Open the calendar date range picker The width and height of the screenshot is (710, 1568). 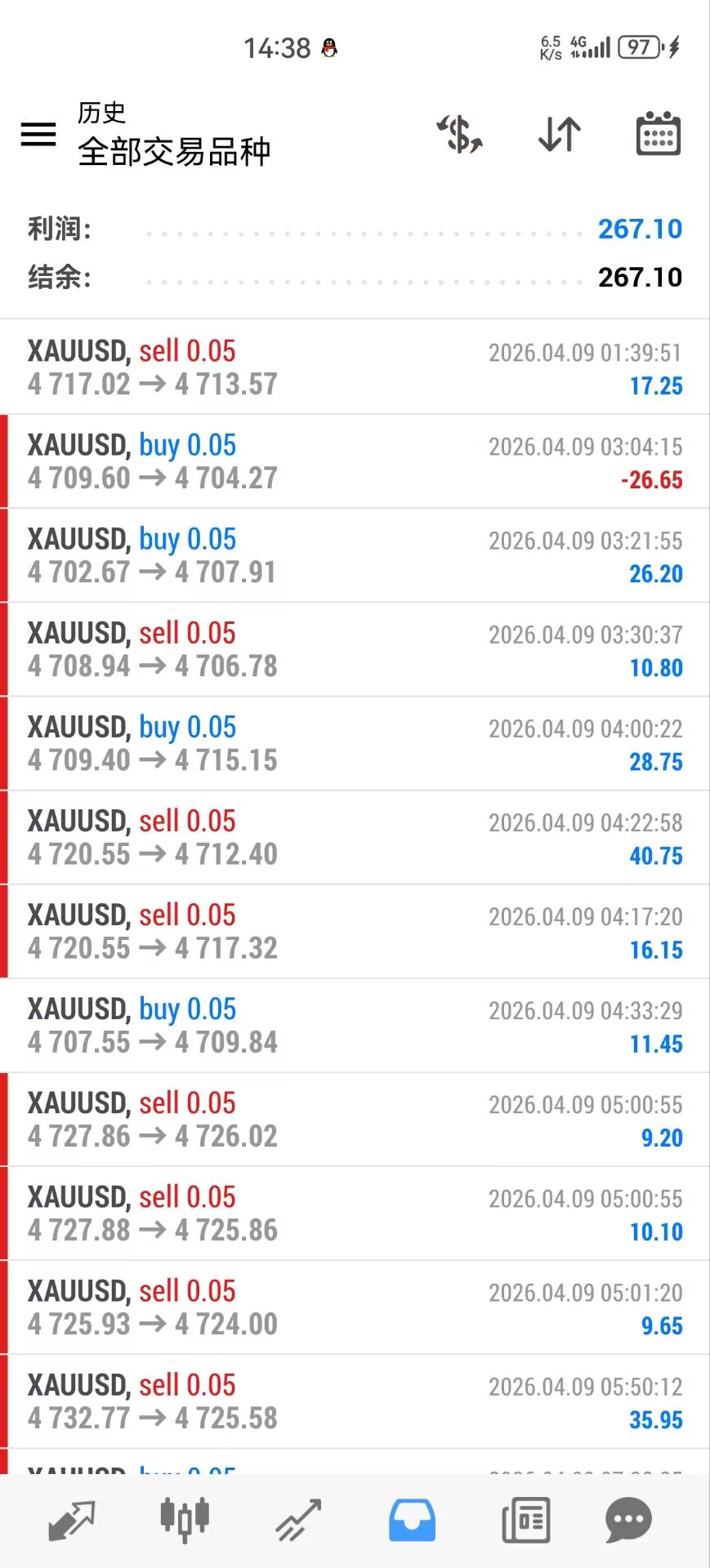coord(658,134)
